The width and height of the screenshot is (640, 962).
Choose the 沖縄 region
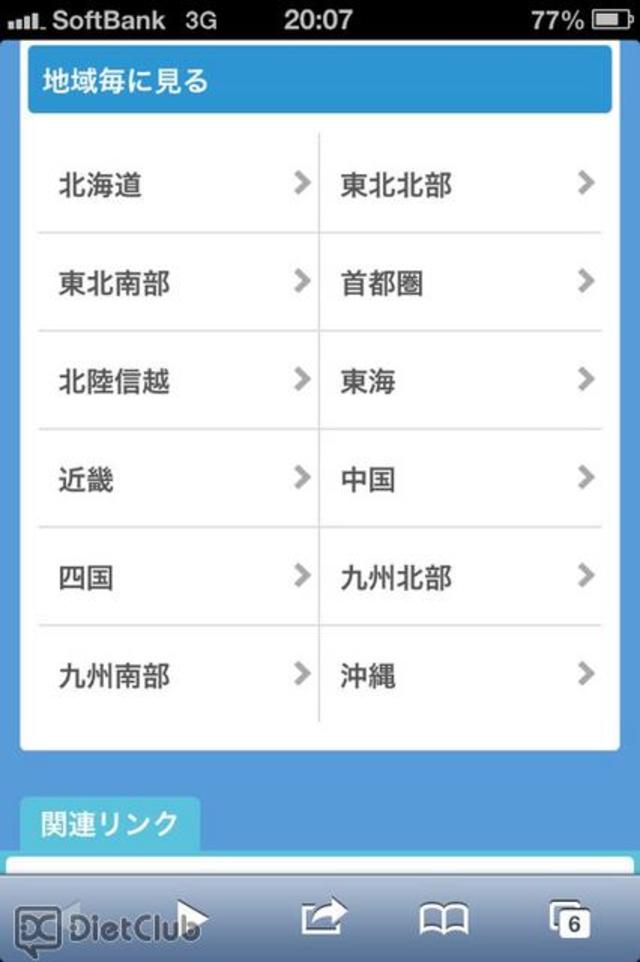460,675
